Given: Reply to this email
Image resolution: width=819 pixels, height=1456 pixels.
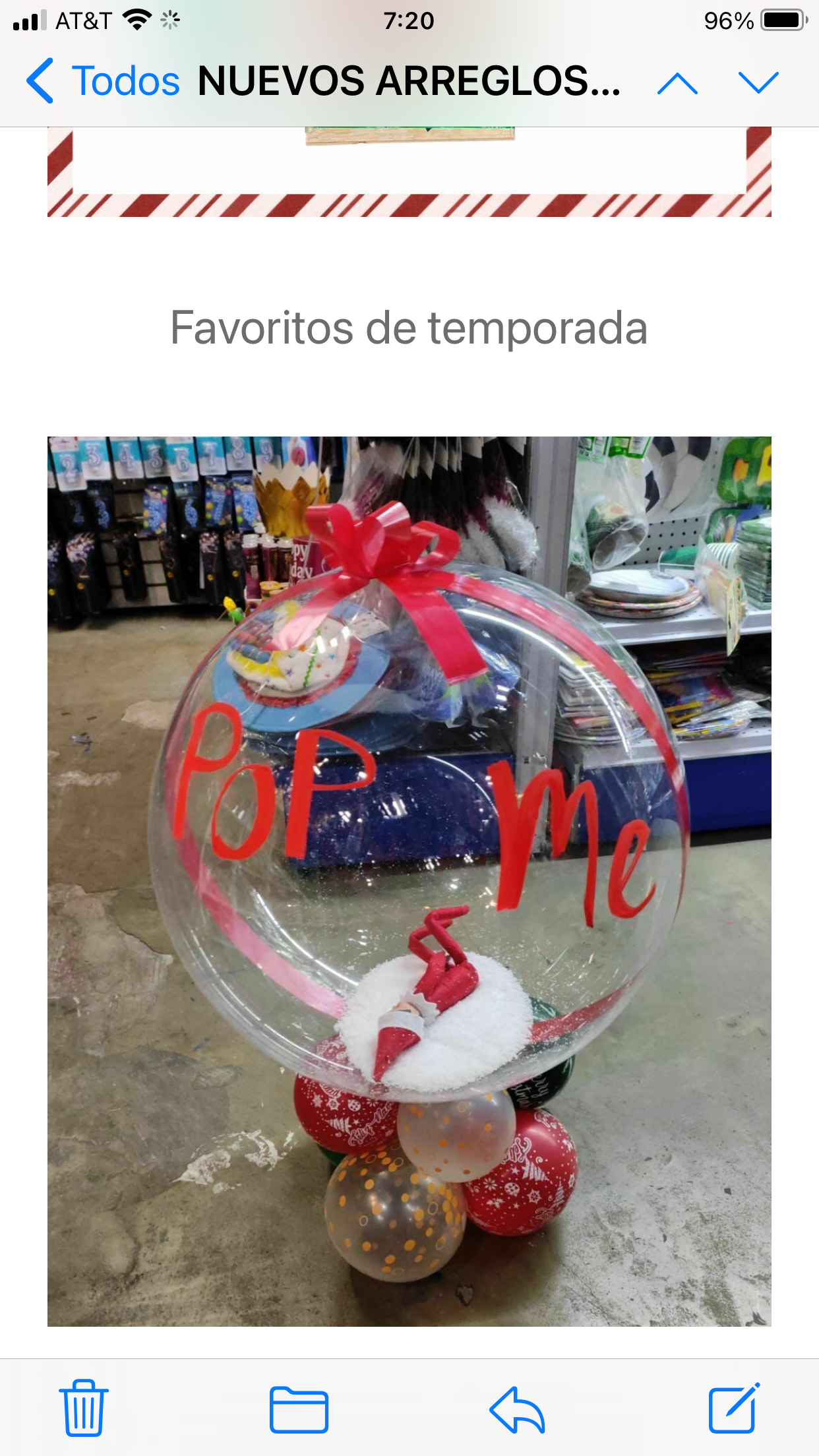Looking at the screenshot, I should pos(517,1409).
